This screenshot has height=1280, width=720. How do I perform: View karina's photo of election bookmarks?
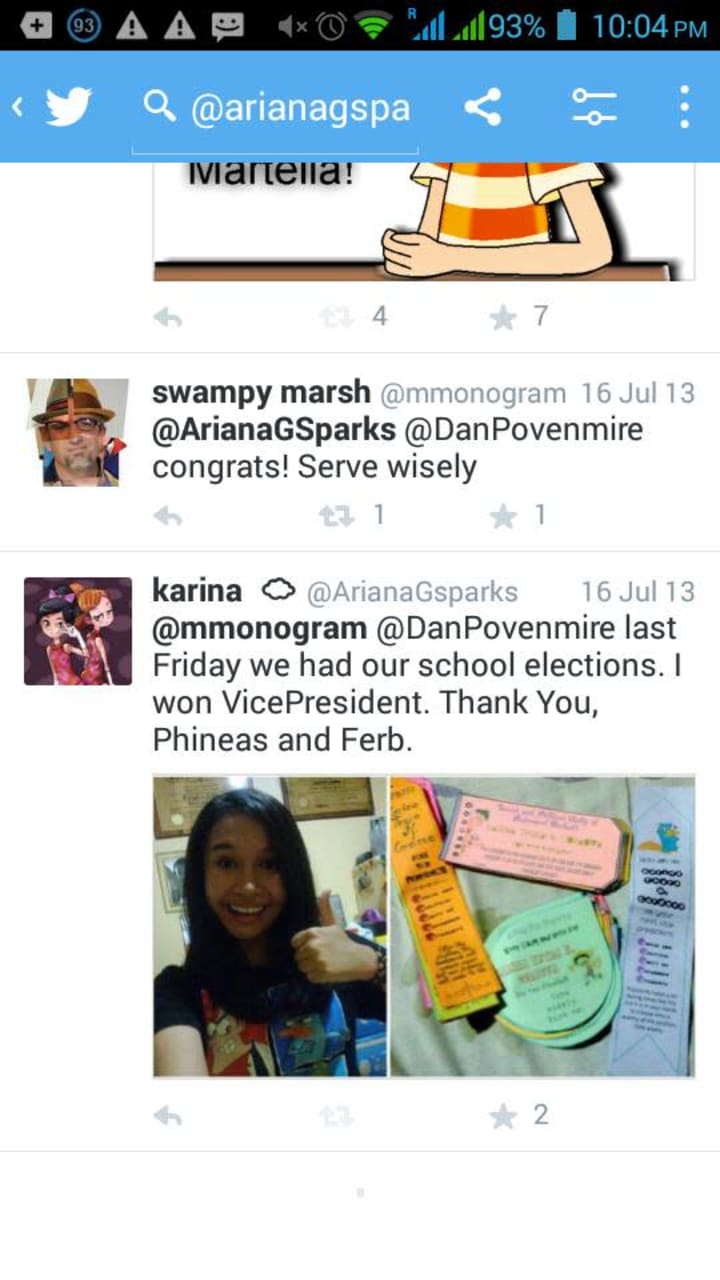(x=542, y=926)
